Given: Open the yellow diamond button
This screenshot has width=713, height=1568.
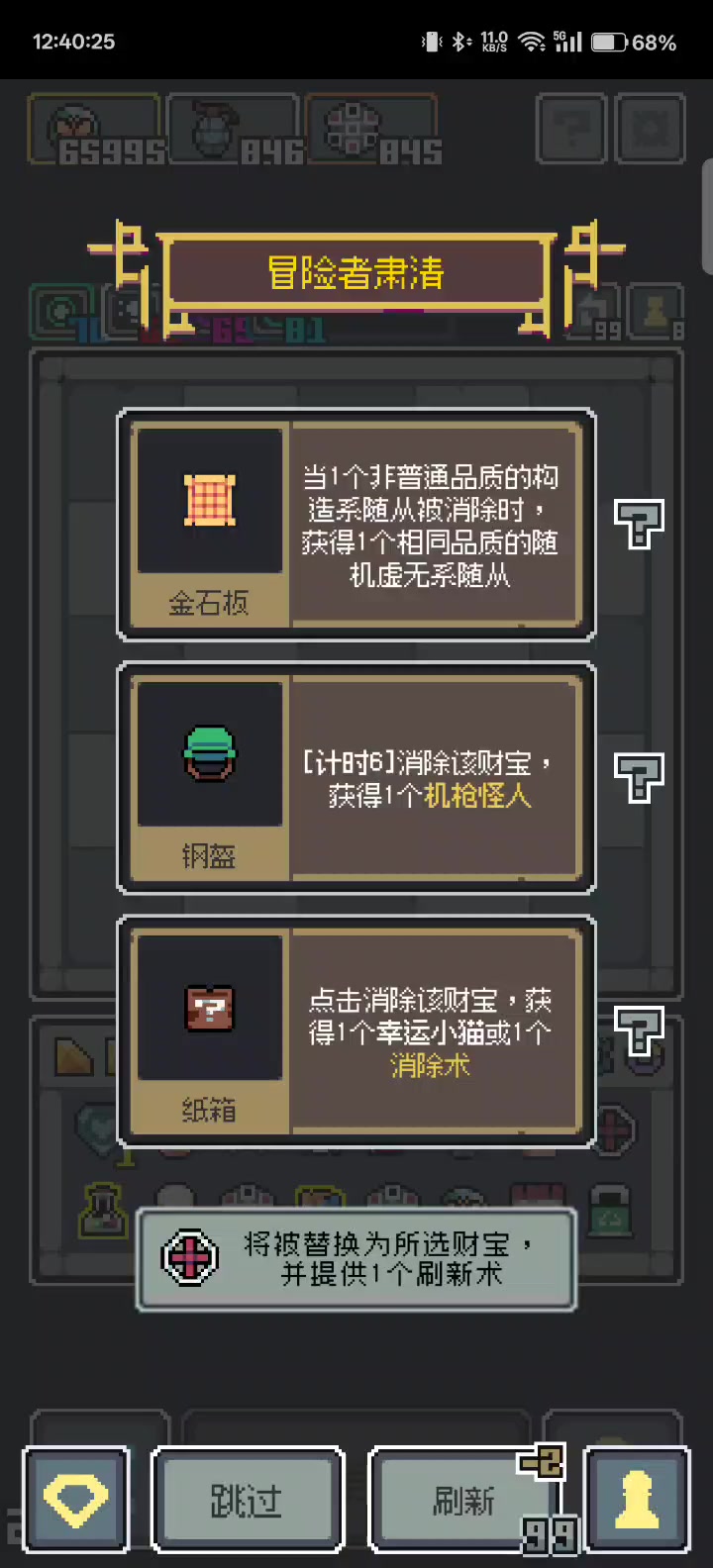Looking at the screenshot, I should (x=76, y=1500).
